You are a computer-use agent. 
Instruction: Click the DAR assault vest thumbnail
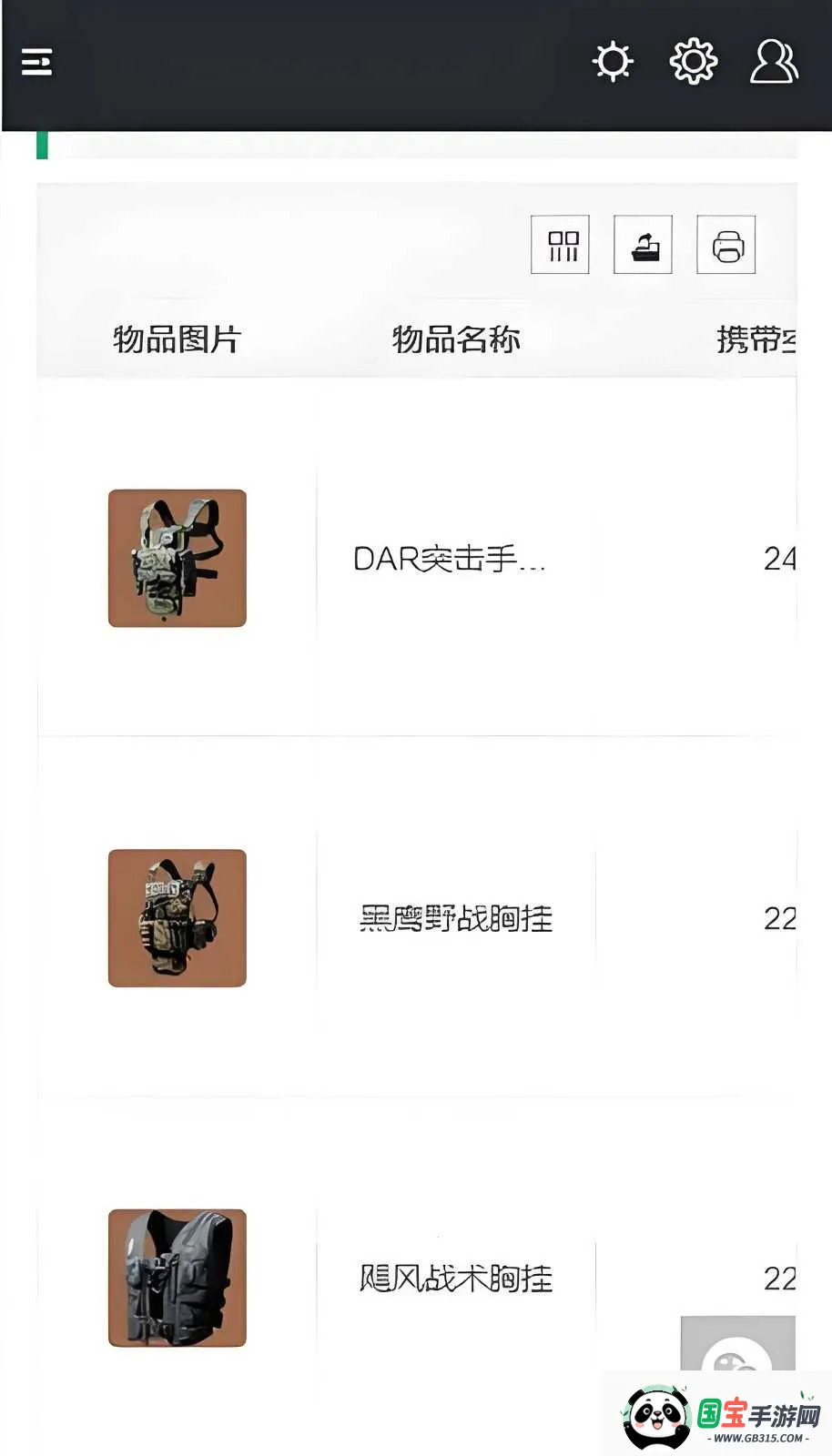pos(177,558)
